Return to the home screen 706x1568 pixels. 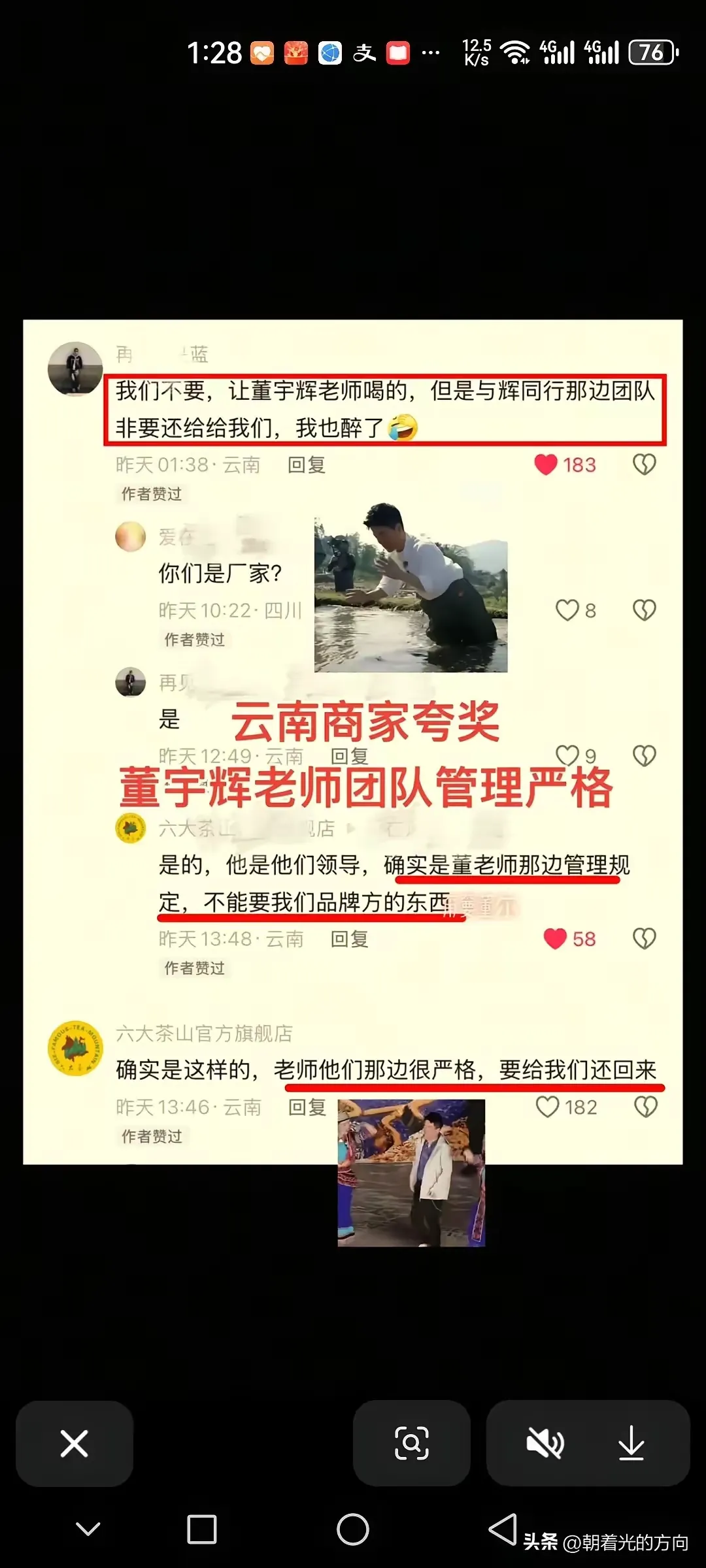[x=352, y=1529]
